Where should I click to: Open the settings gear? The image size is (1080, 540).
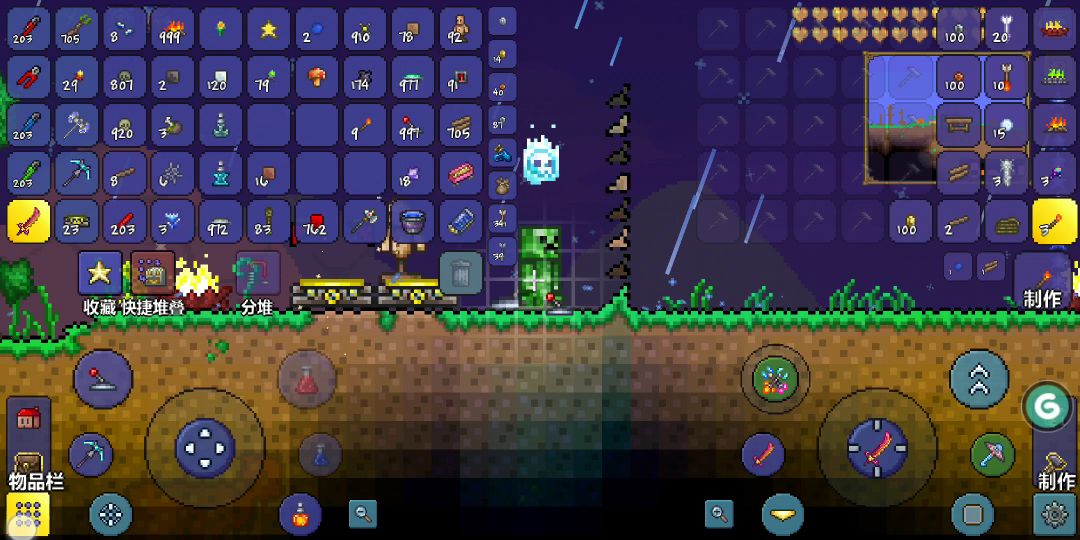1054,515
